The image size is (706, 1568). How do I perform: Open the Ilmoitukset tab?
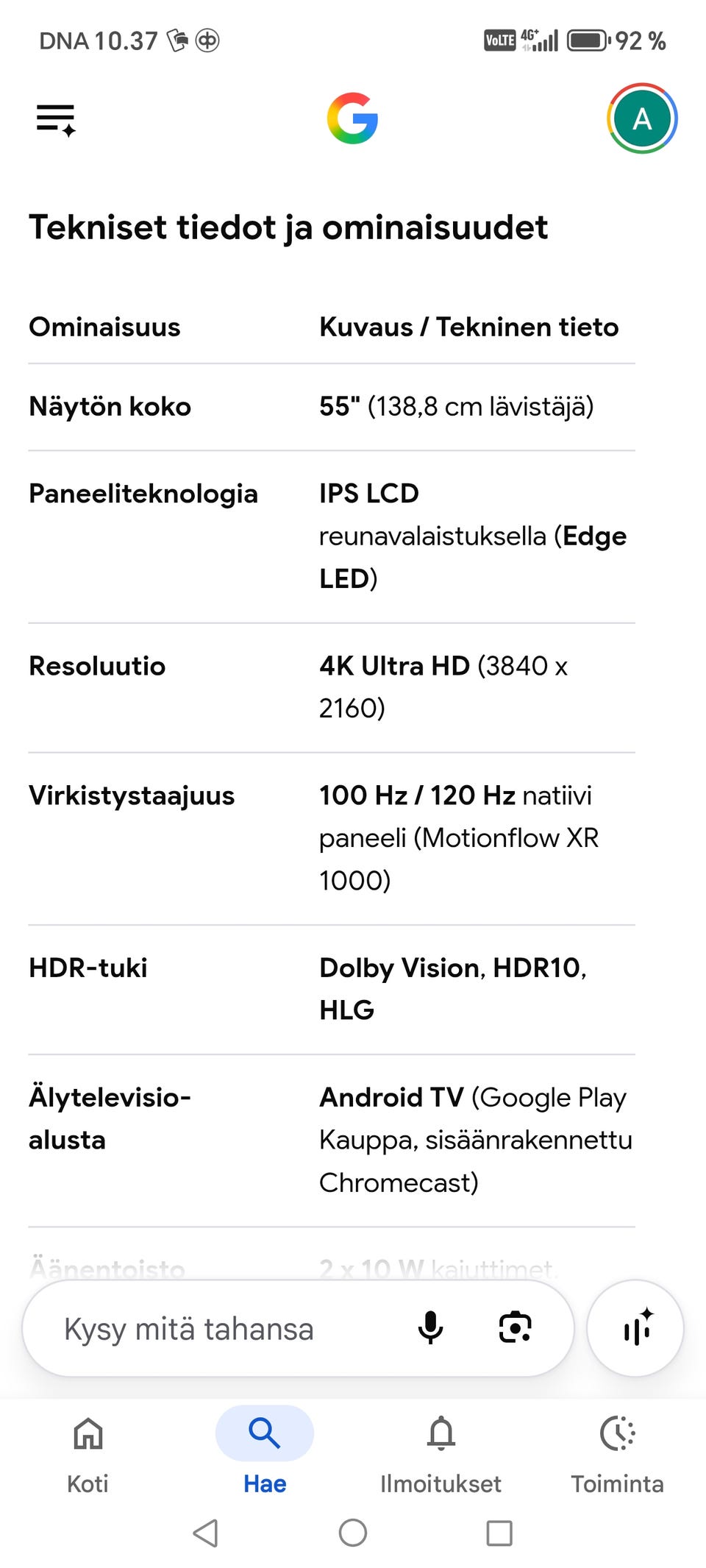point(441,1454)
